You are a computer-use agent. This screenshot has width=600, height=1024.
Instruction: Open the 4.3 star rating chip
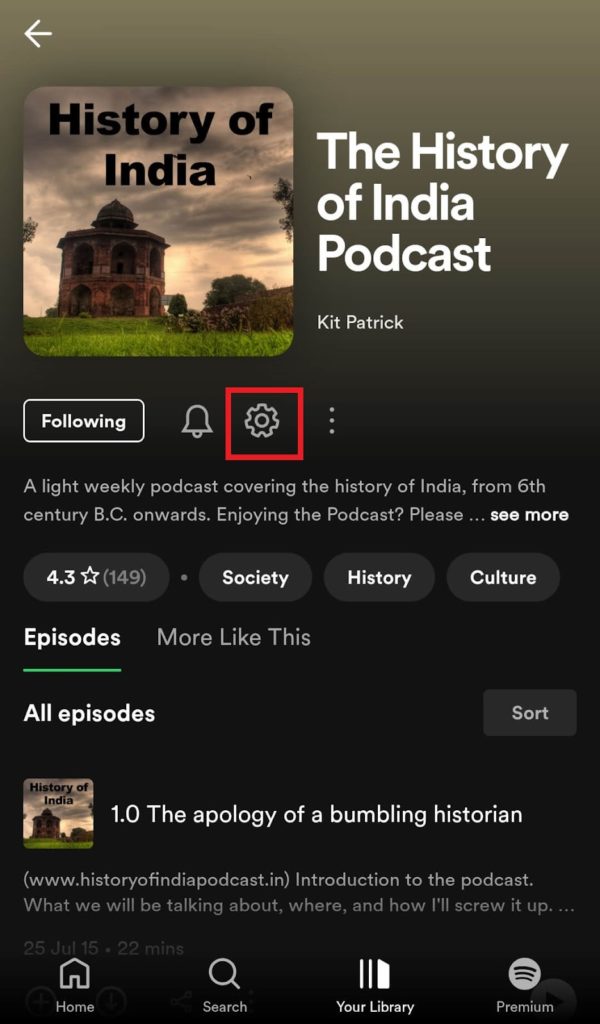click(96, 577)
